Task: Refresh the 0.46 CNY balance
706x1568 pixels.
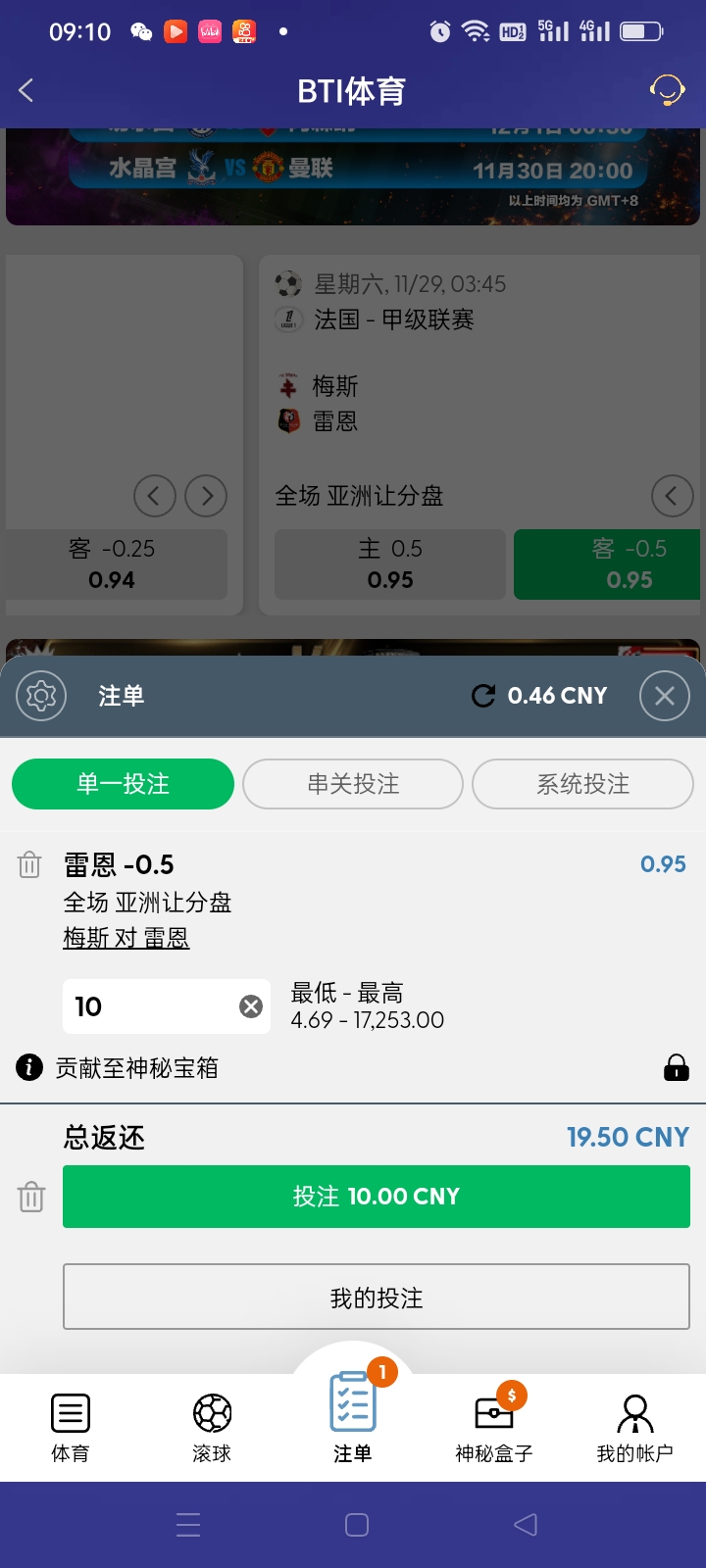Action: click(x=483, y=696)
